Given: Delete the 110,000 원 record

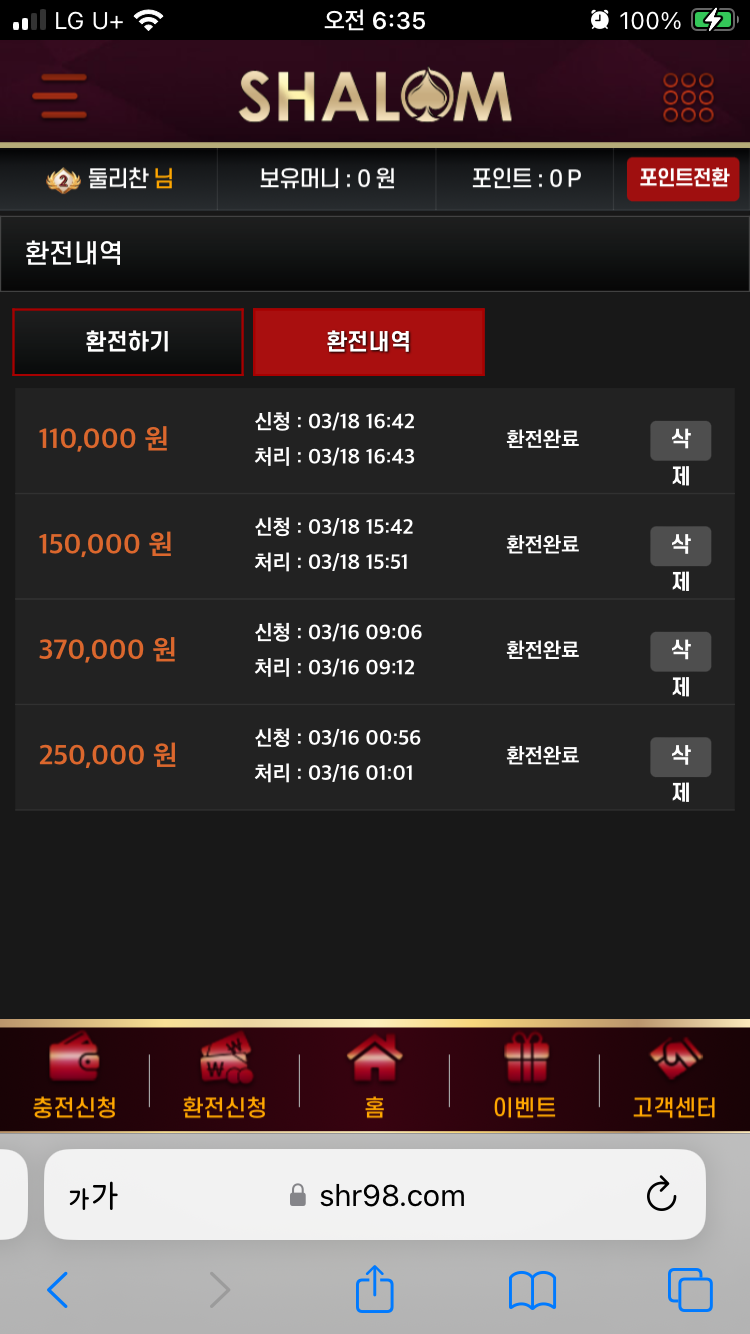Looking at the screenshot, I should pyautogui.click(x=680, y=441).
